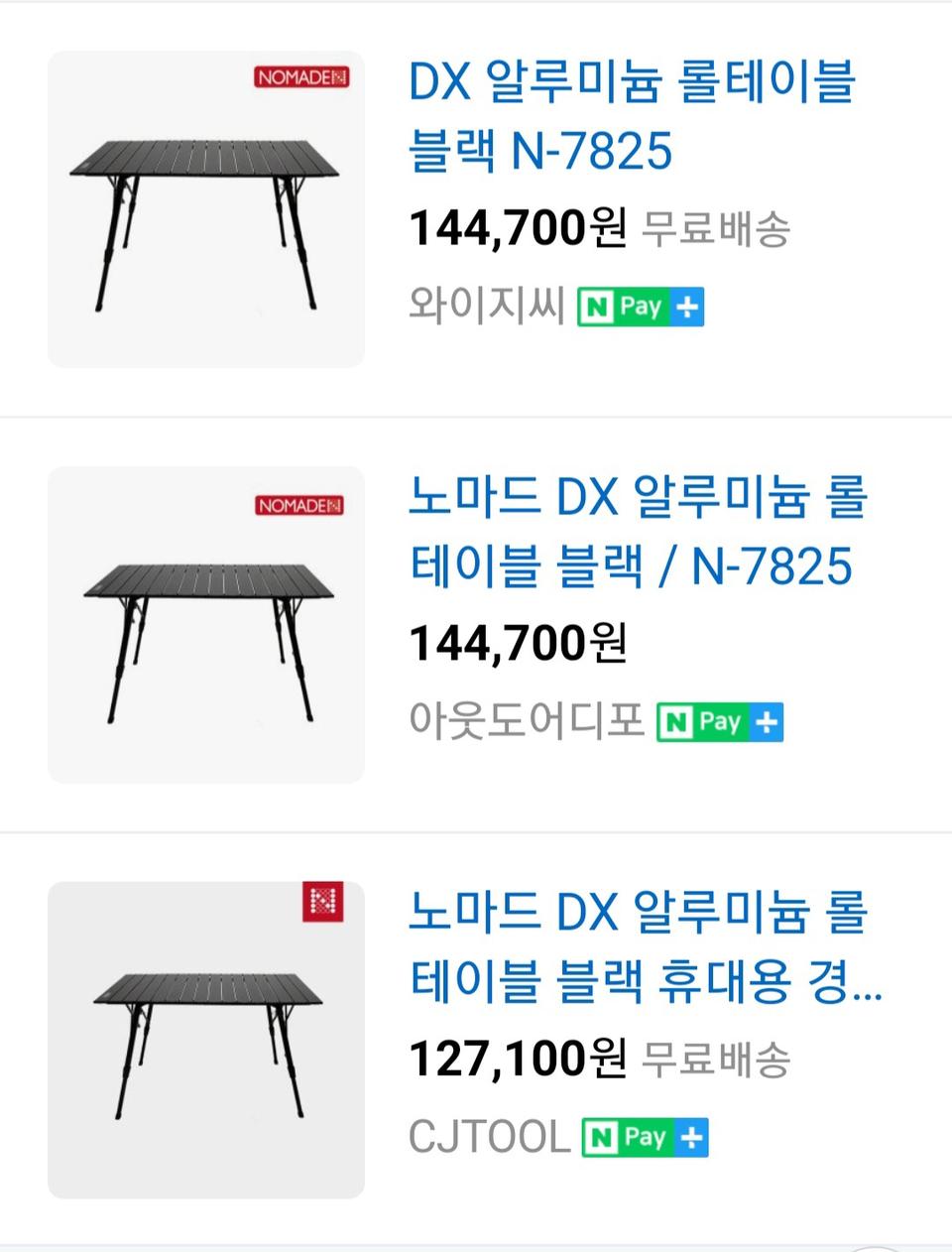Click the seller name 와이지지씨
Image resolution: width=952 pixels, height=1252 pixels.
(x=485, y=307)
